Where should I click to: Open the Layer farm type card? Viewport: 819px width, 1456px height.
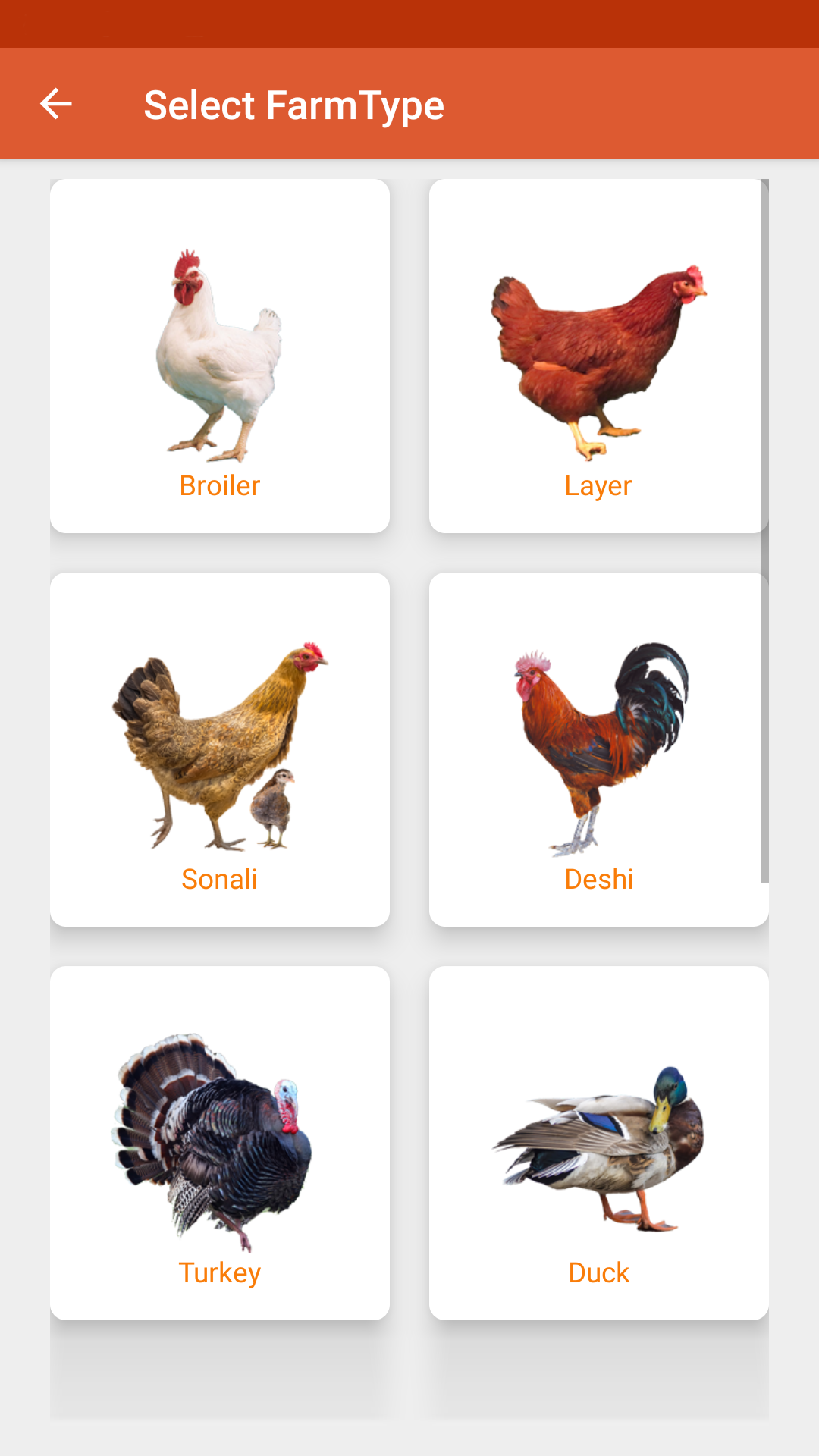click(x=598, y=355)
